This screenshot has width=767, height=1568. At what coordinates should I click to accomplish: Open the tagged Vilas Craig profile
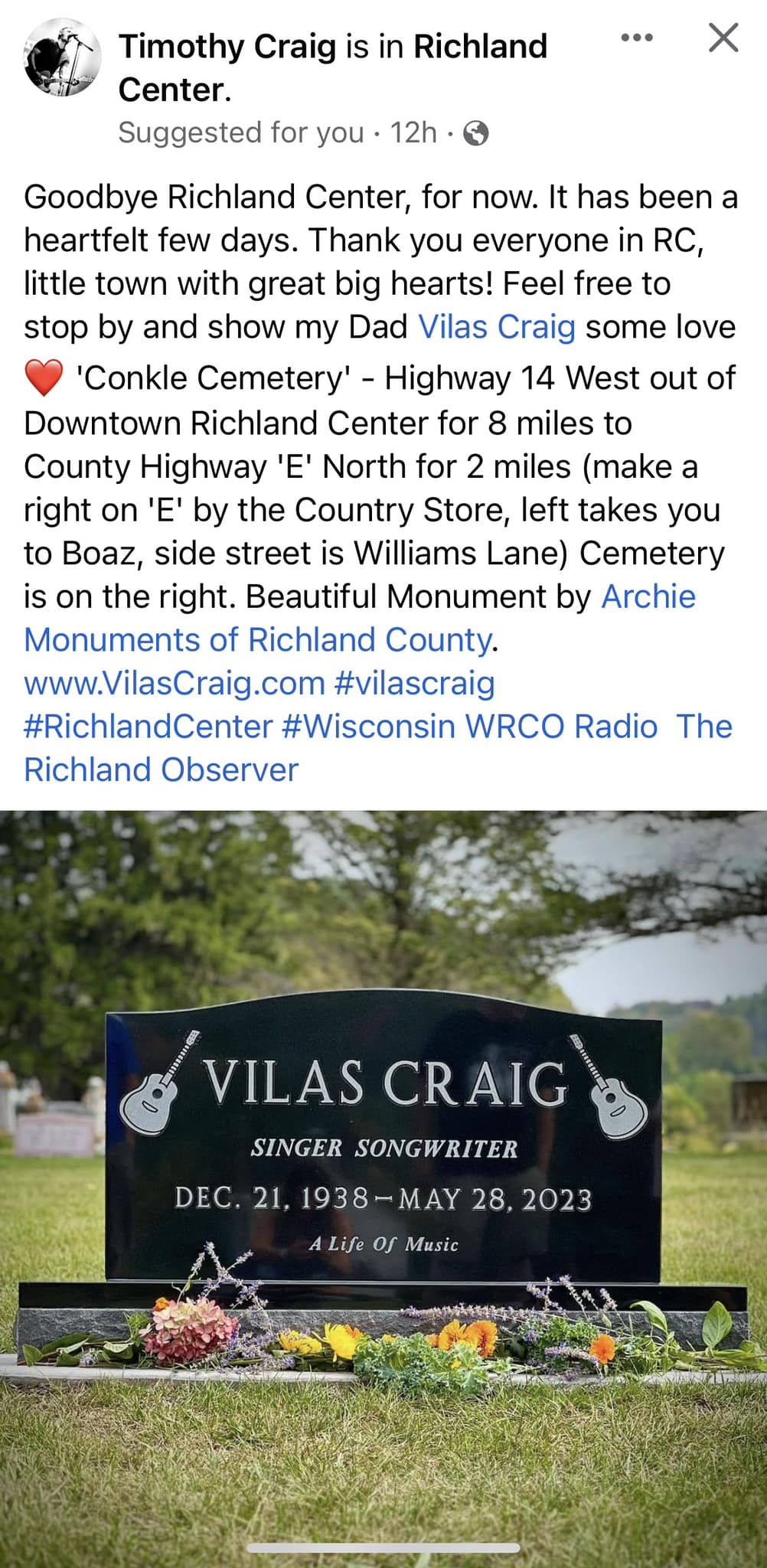click(497, 327)
